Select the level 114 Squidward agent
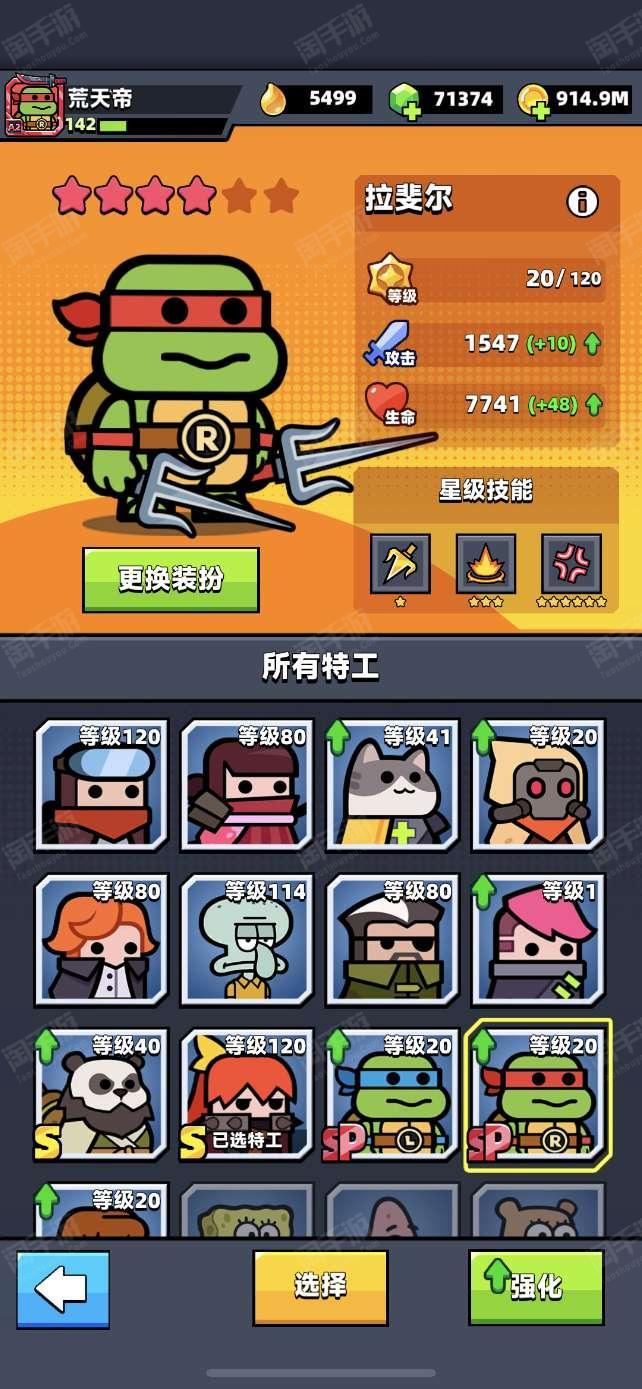This screenshot has width=642, height=1389. click(247, 939)
